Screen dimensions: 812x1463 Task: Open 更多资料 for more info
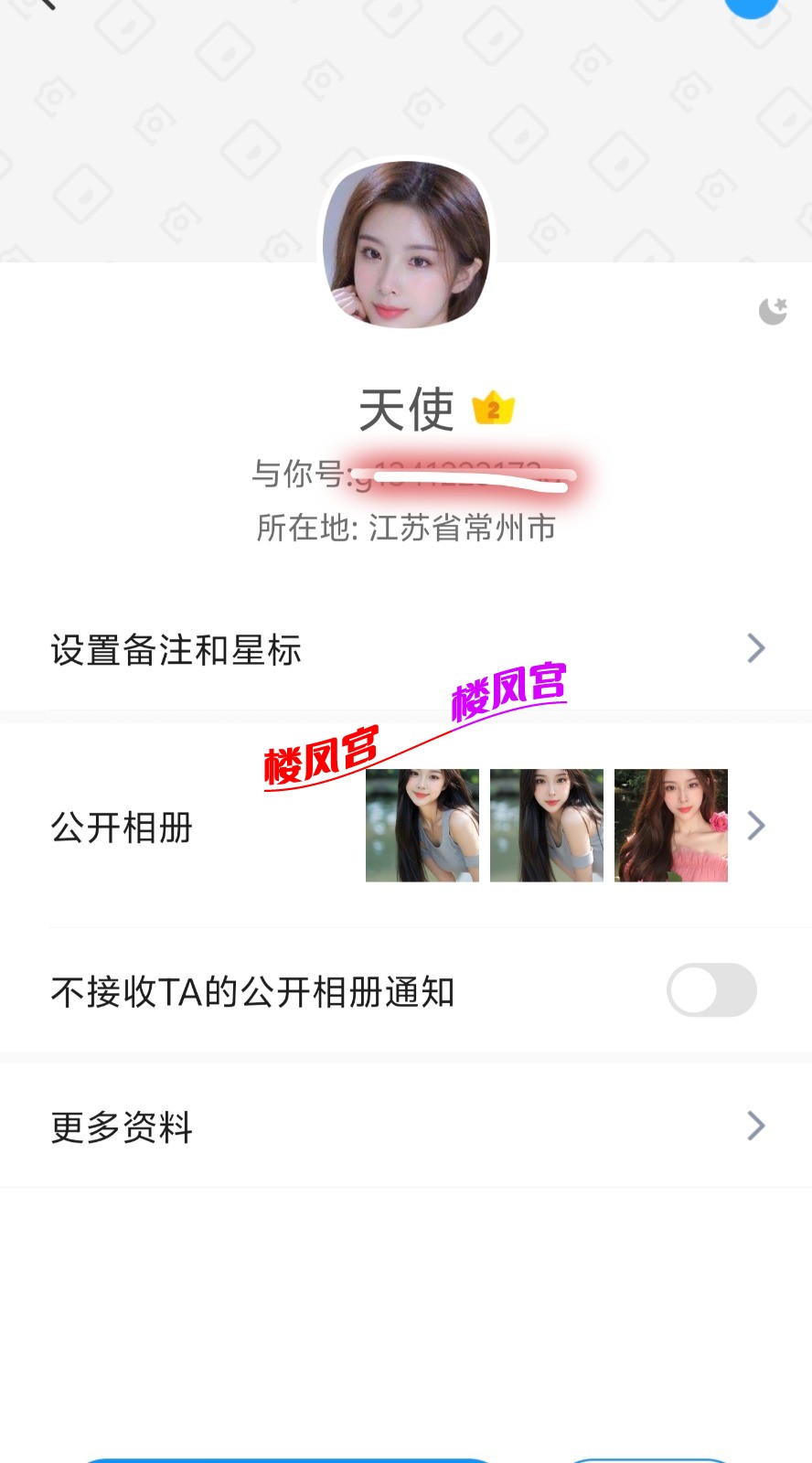coord(406,1127)
